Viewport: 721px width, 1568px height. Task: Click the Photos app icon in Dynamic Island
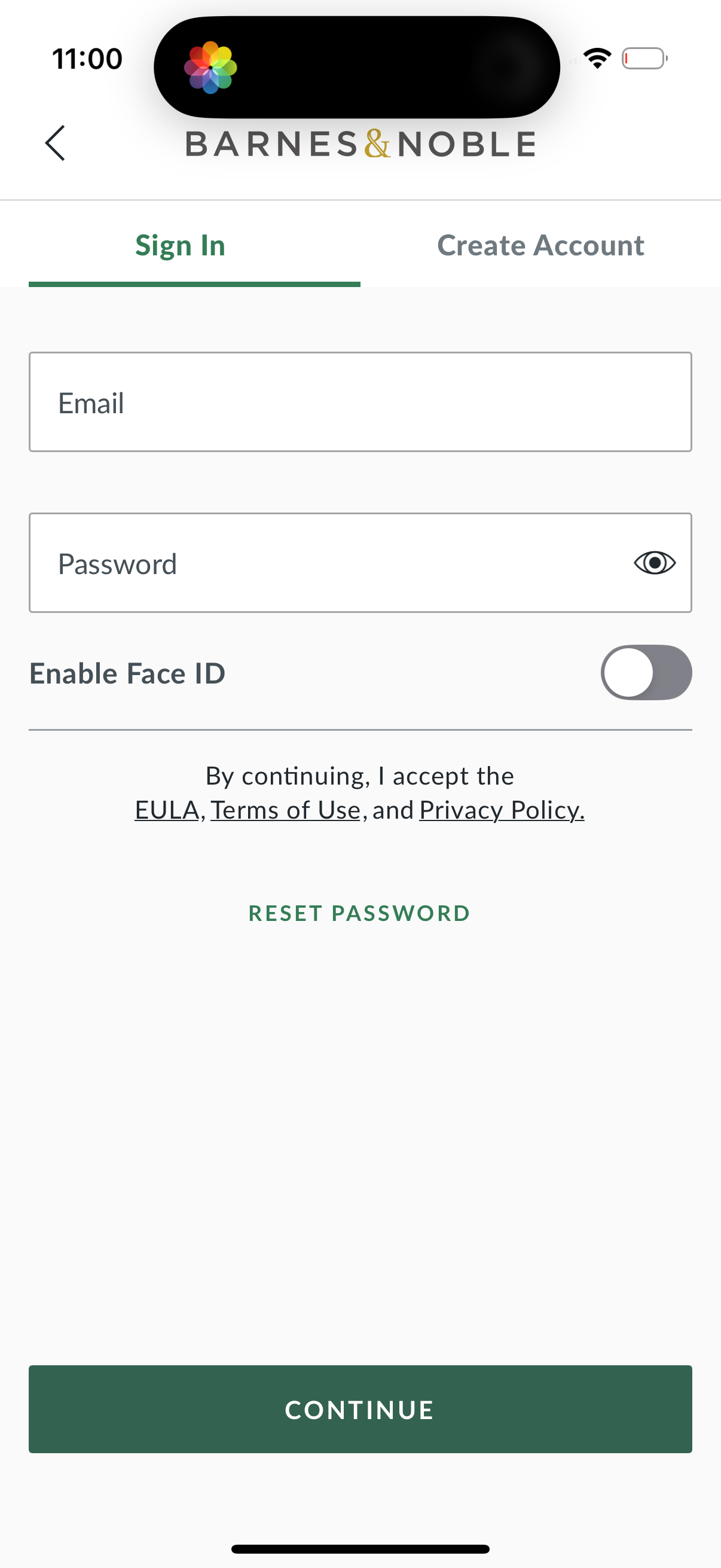210,68
